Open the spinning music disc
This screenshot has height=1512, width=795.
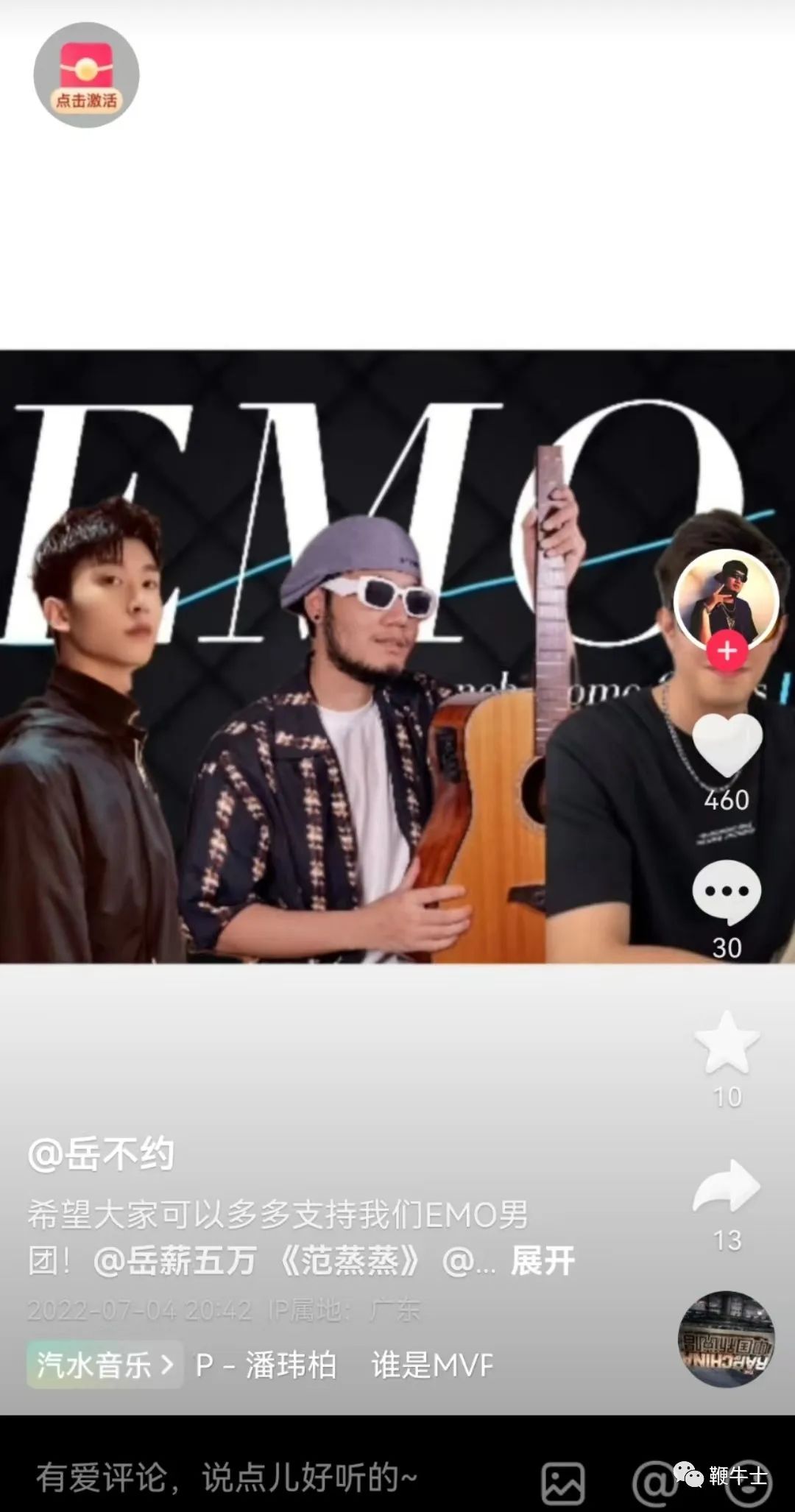click(726, 1340)
